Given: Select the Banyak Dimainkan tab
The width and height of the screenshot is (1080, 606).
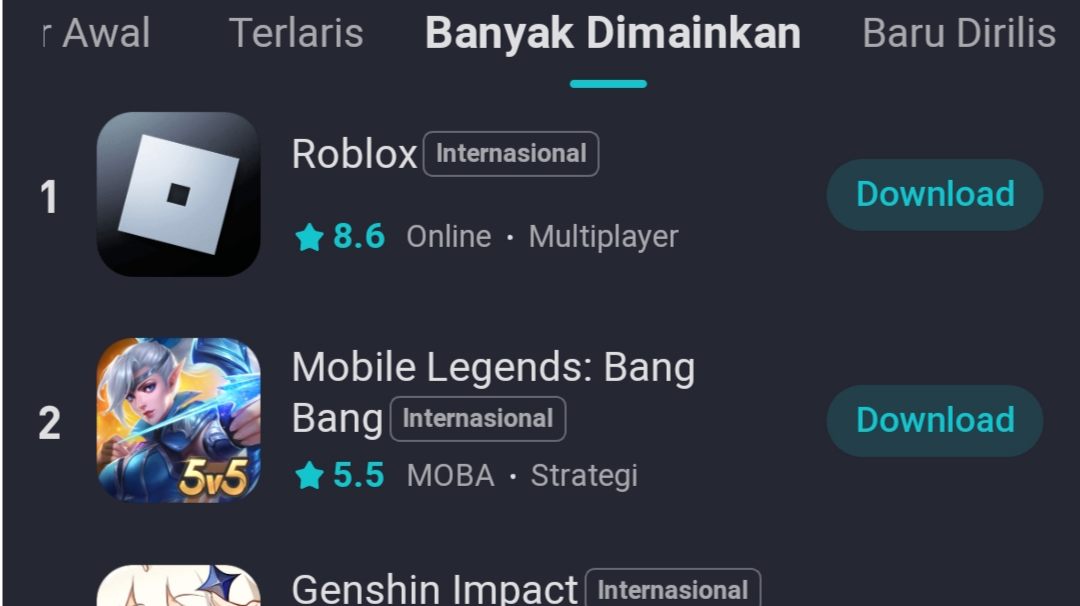Looking at the screenshot, I should tap(612, 34).
